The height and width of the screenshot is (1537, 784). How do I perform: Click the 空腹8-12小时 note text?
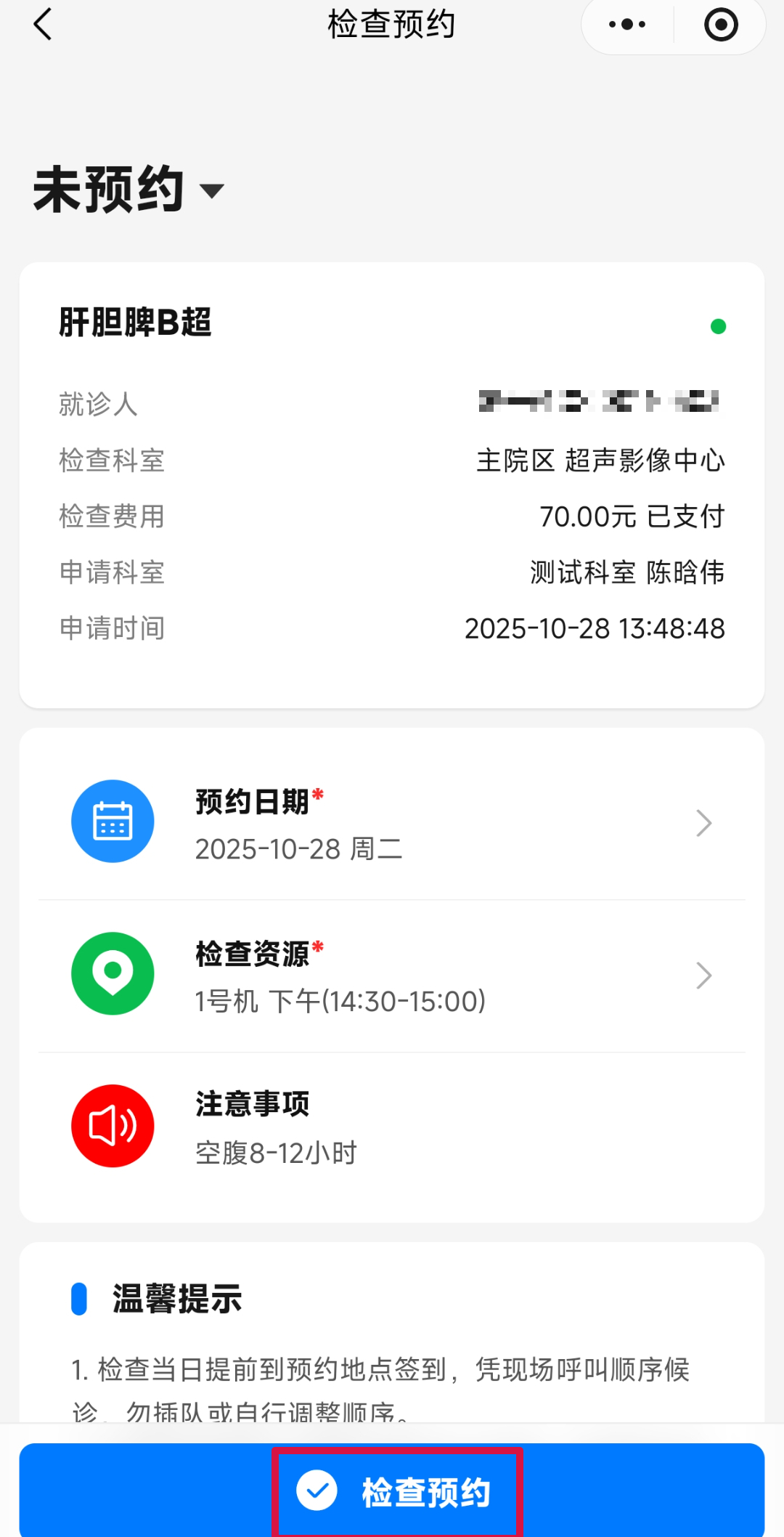[x=275, y=1153]
